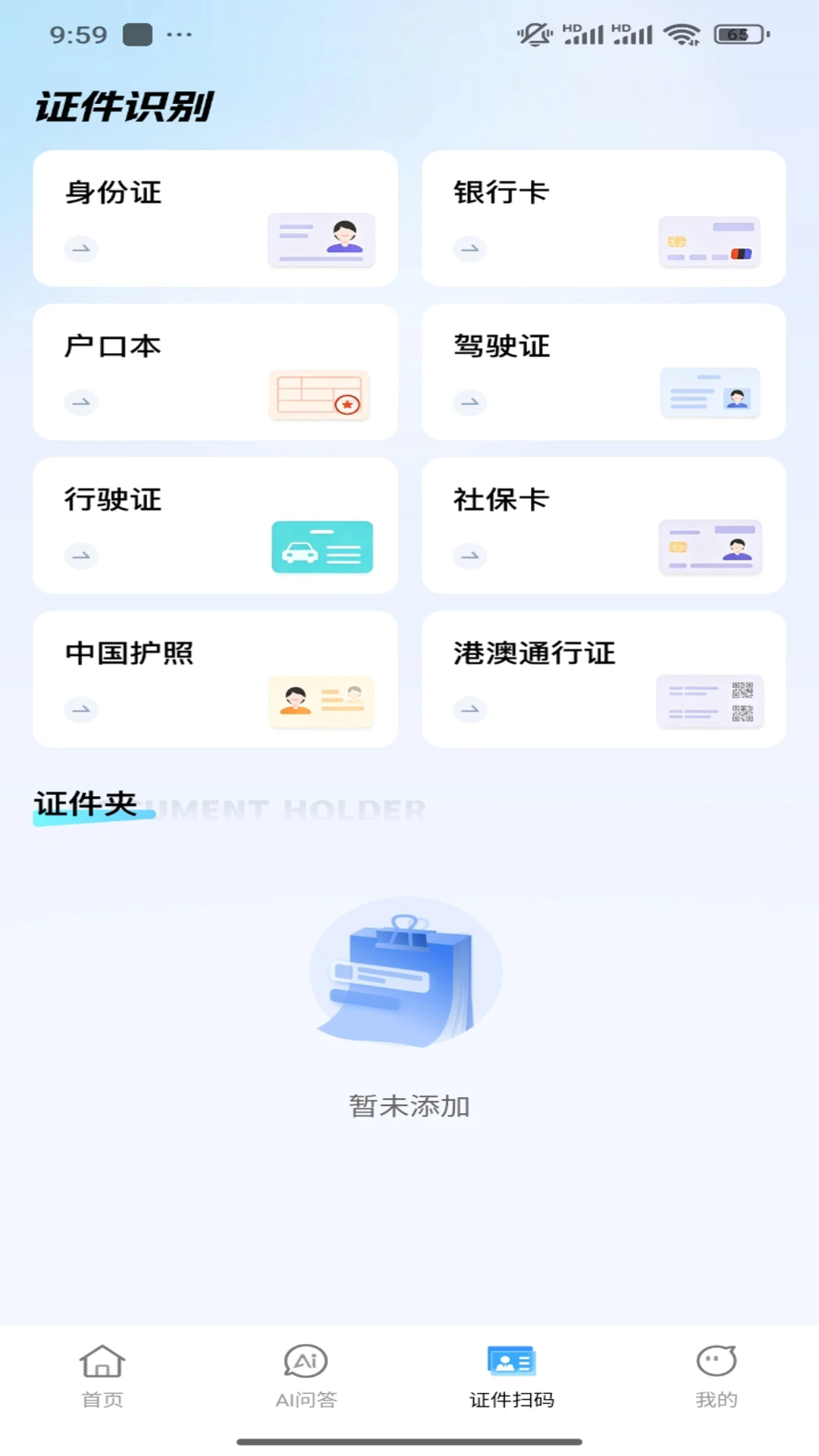Tap the 证件扫码 tab
This screenshot has height=1456, width=819.
coord(512,1377)
